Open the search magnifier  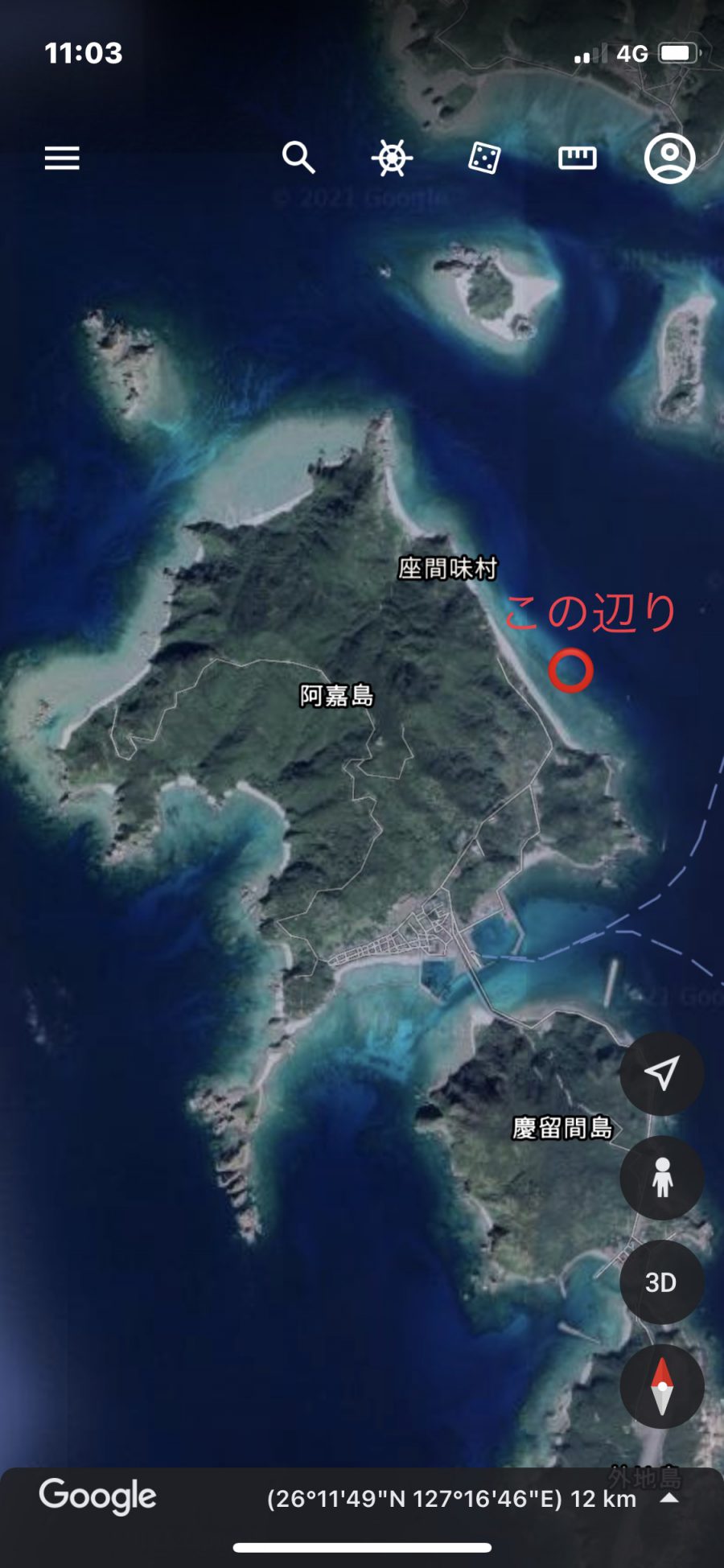tap(298, 158)
